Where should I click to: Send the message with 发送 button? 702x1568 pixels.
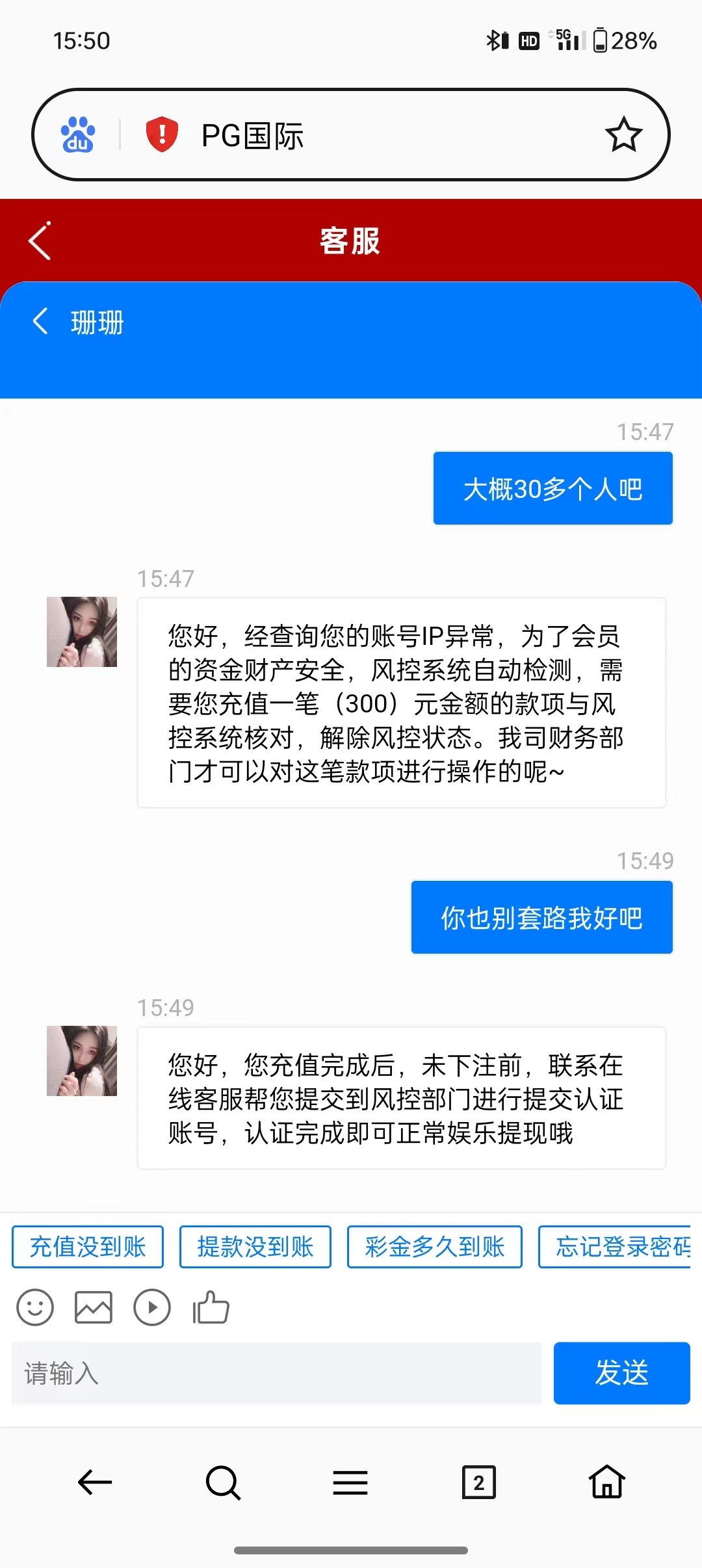pos(621,1372)
